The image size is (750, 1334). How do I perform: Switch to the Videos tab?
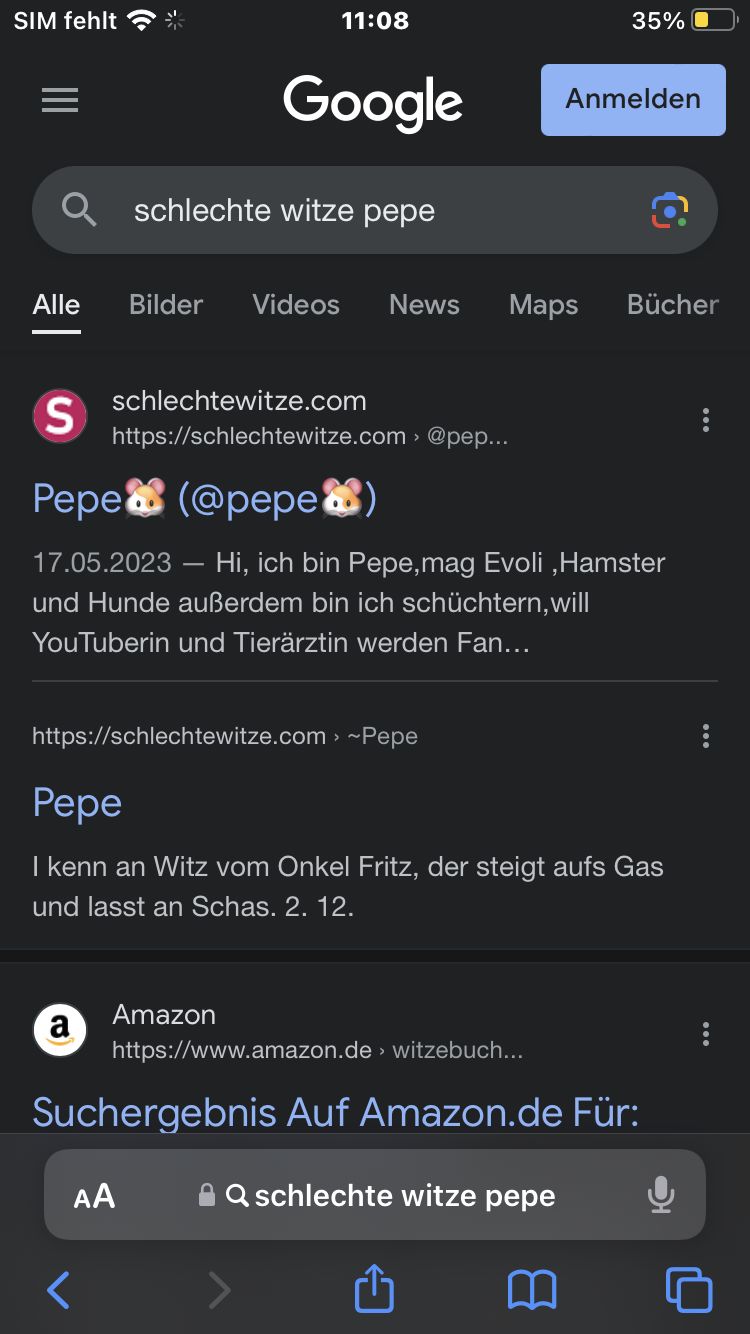(296, 305)
